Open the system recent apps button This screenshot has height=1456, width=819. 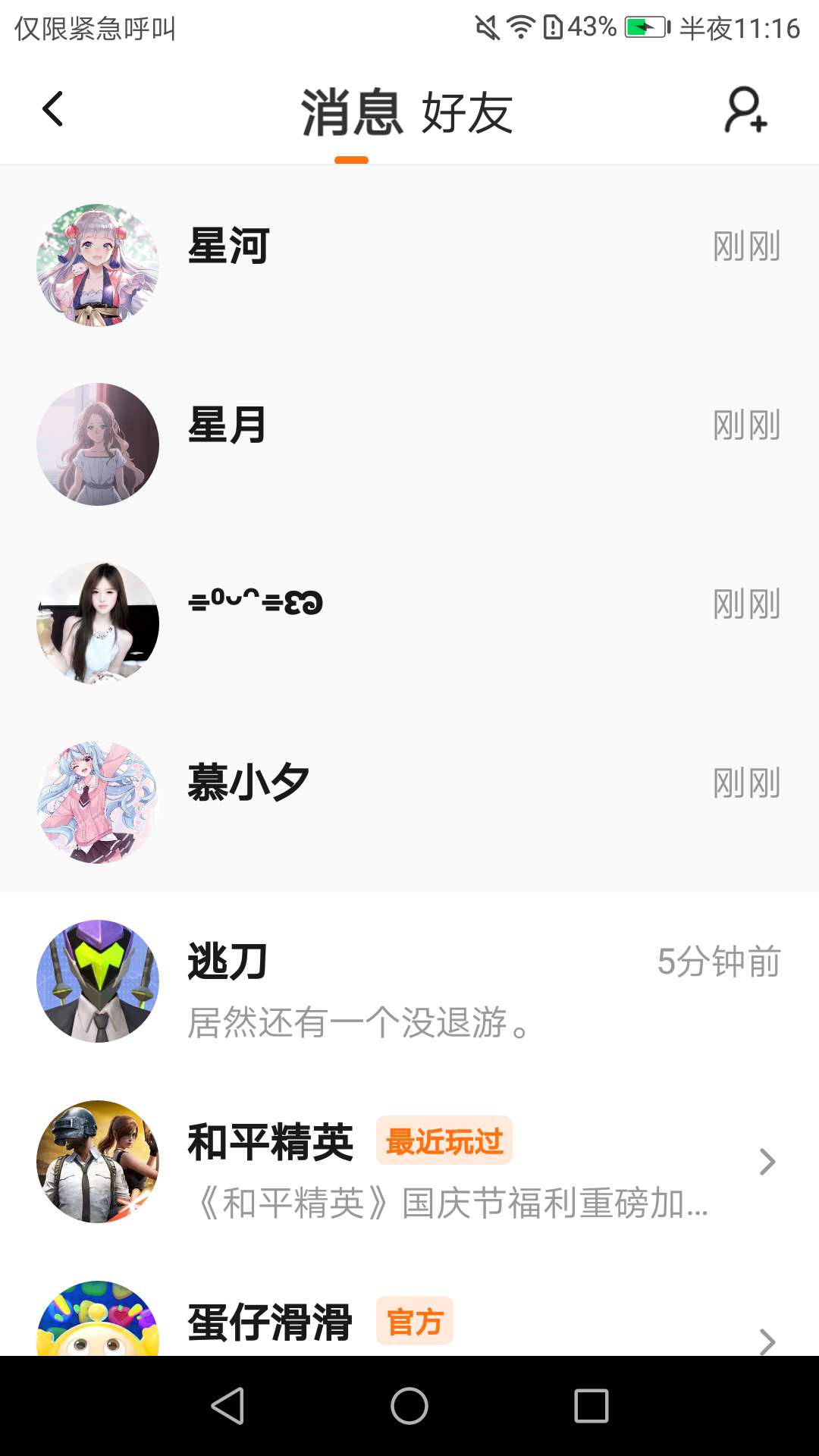click(x=591, y=1406)
